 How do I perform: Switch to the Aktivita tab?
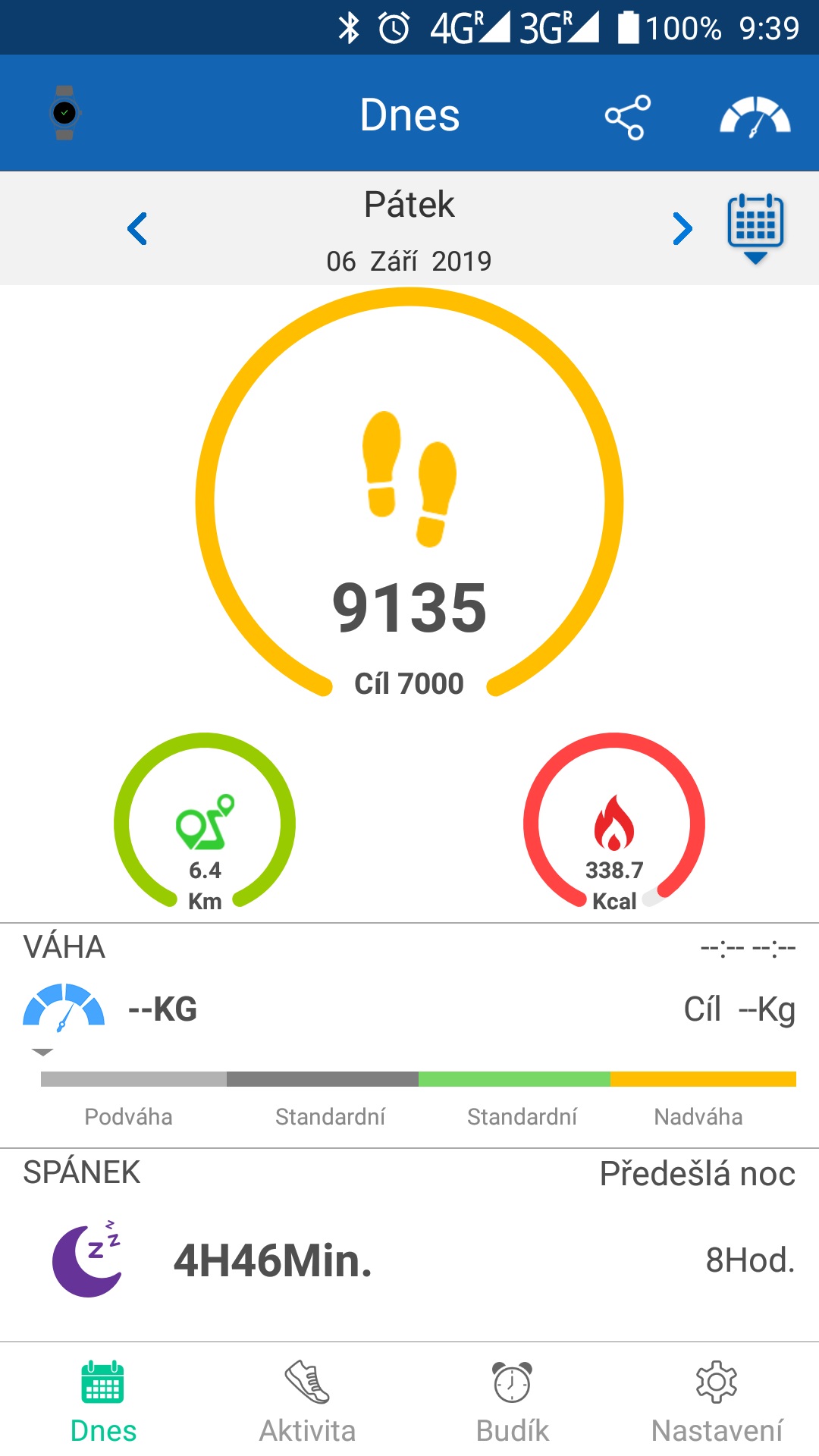click(307, 1401)
